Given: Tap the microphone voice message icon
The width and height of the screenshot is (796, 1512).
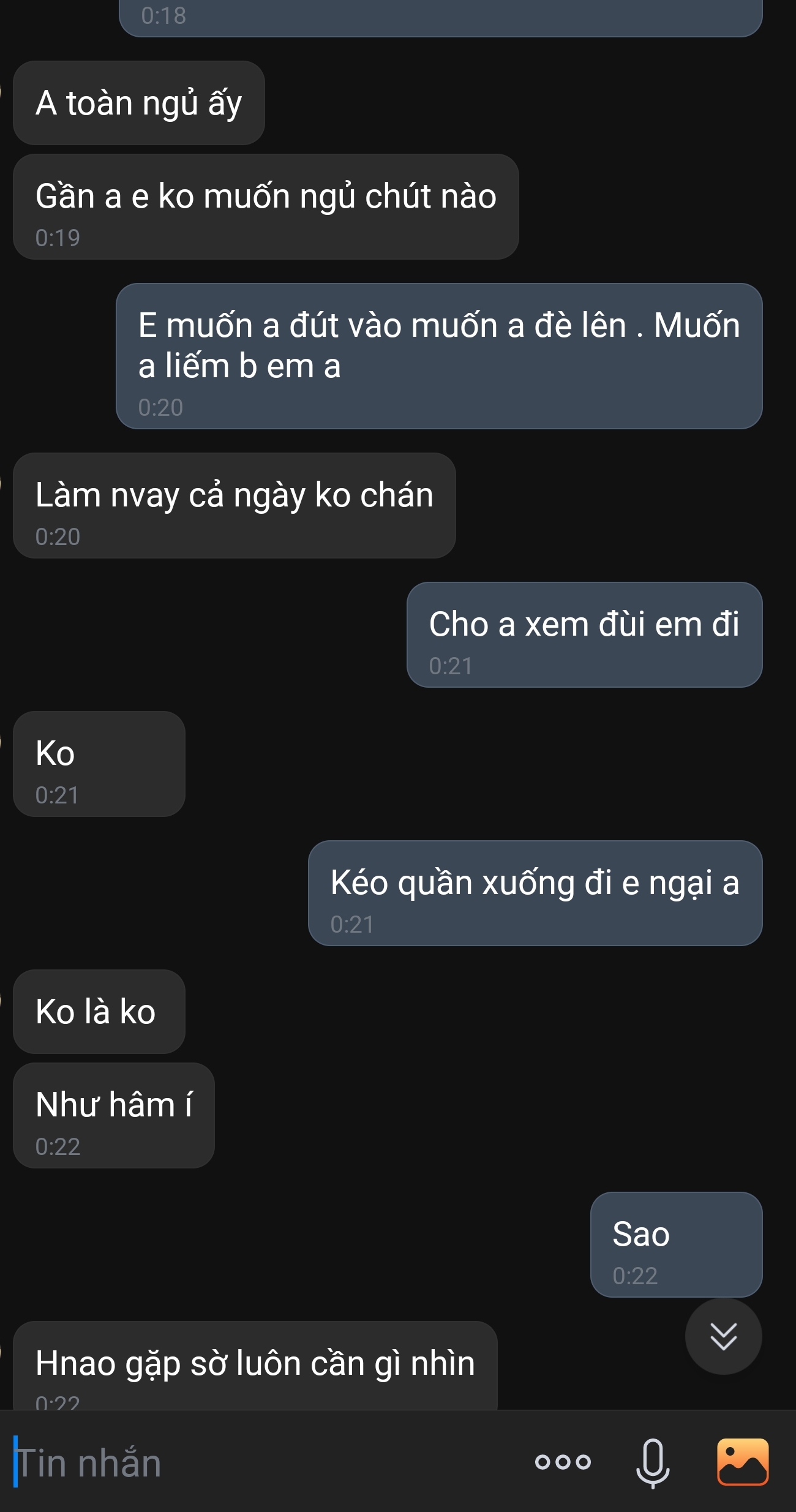Looking at the screenshot, I should [x=653, y=1462].
